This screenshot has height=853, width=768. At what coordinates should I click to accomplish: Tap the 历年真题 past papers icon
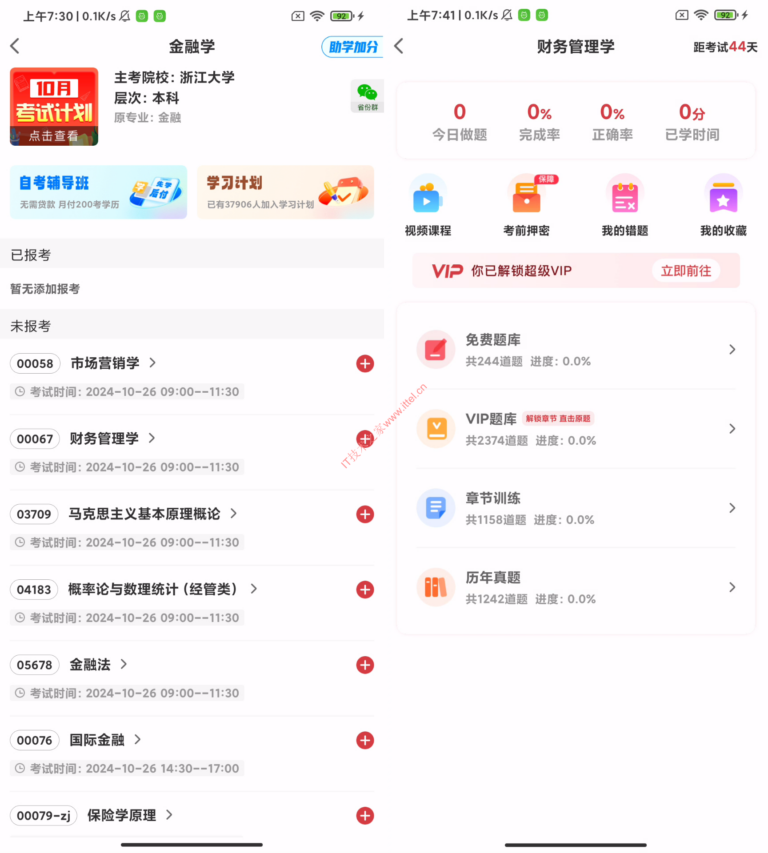(434, 587)
